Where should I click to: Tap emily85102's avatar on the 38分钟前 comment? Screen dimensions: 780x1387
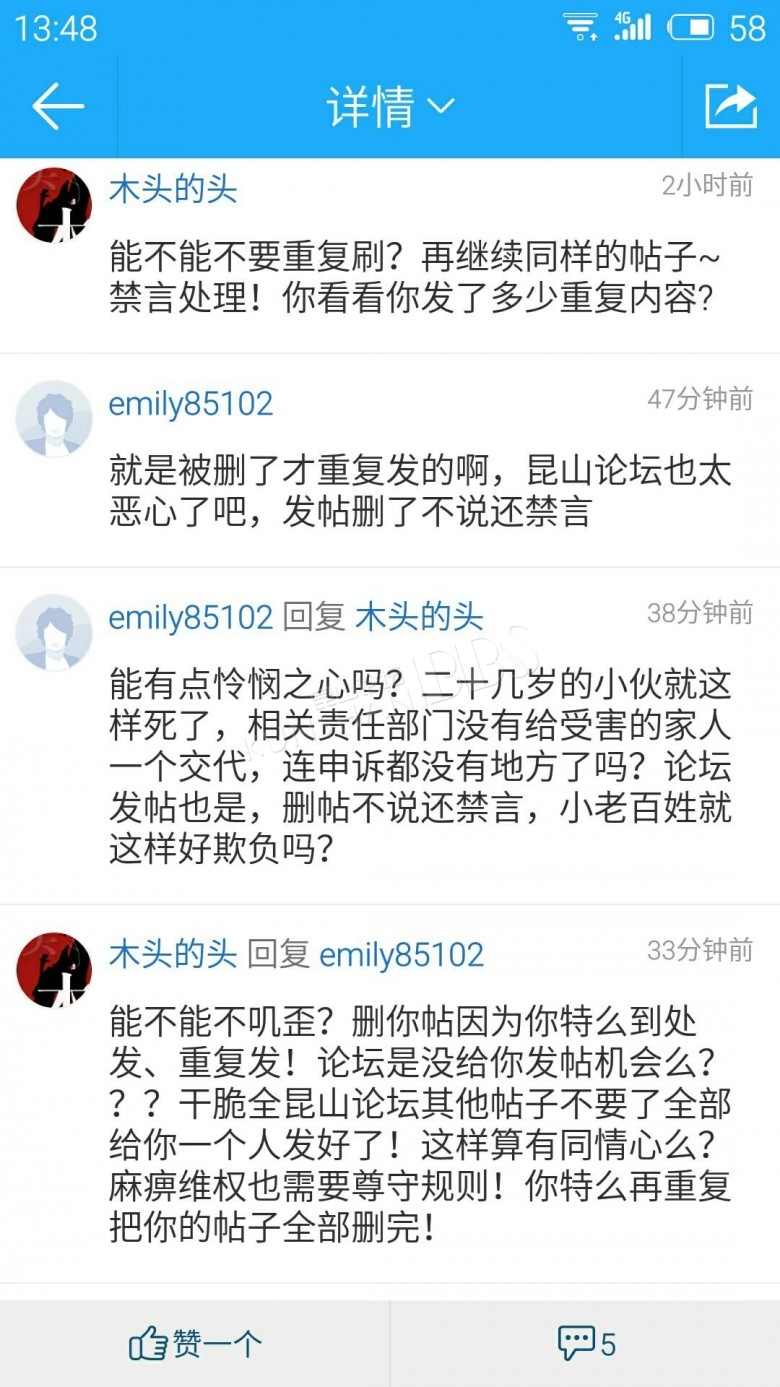tap(54, 632)
